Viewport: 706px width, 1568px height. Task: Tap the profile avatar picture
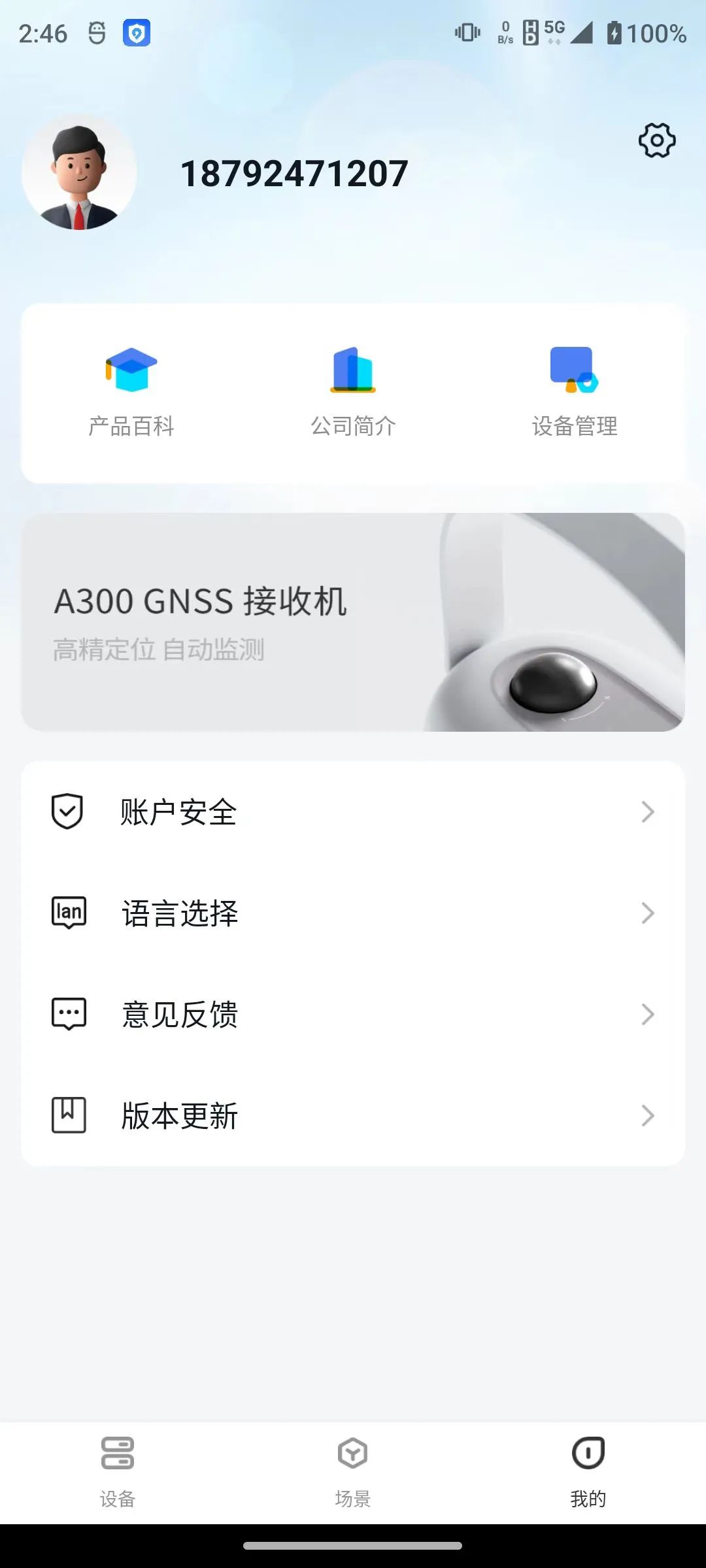[x=79, y=172]
